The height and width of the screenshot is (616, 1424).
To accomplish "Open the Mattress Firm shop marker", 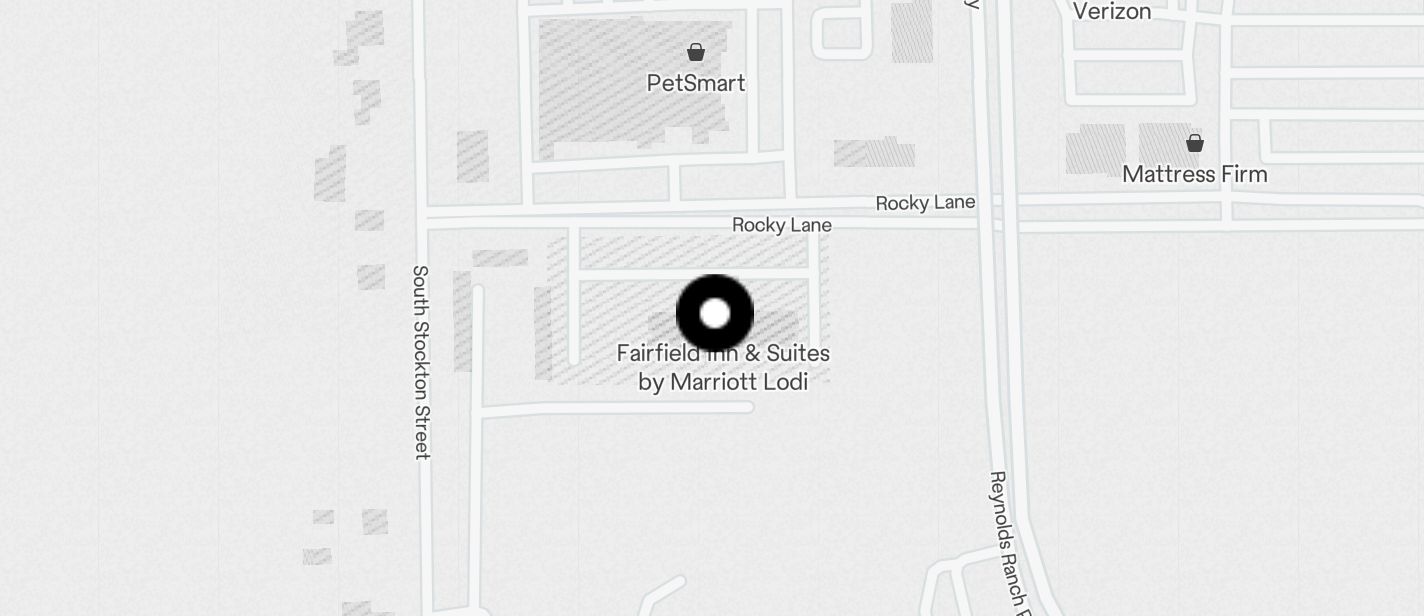I will click(x=1194, y=143).
